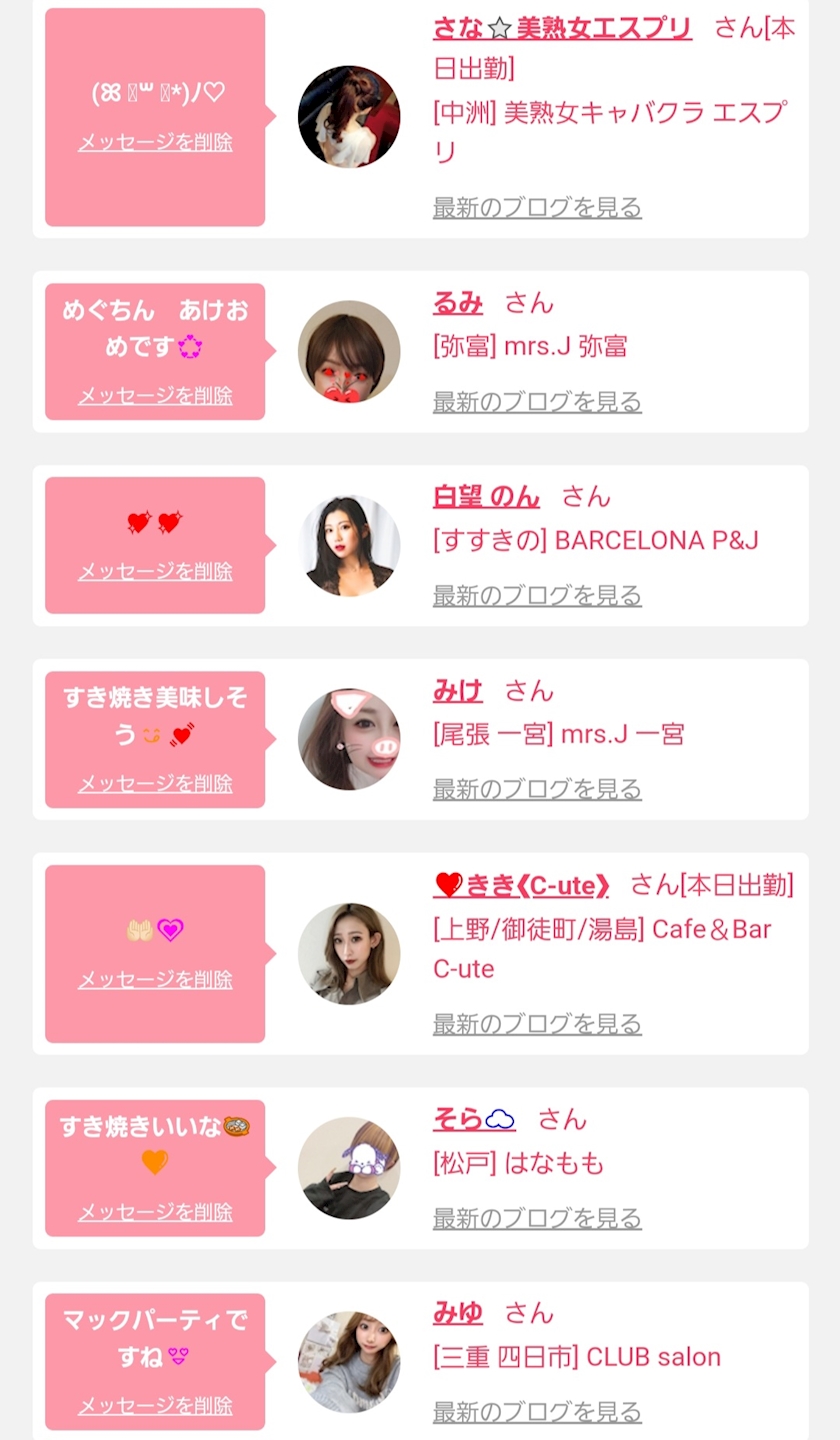Viewport: 840px width, 1440px height.
Task: Open きき《C-ute》's profile name link
Action: pos(521,885)
